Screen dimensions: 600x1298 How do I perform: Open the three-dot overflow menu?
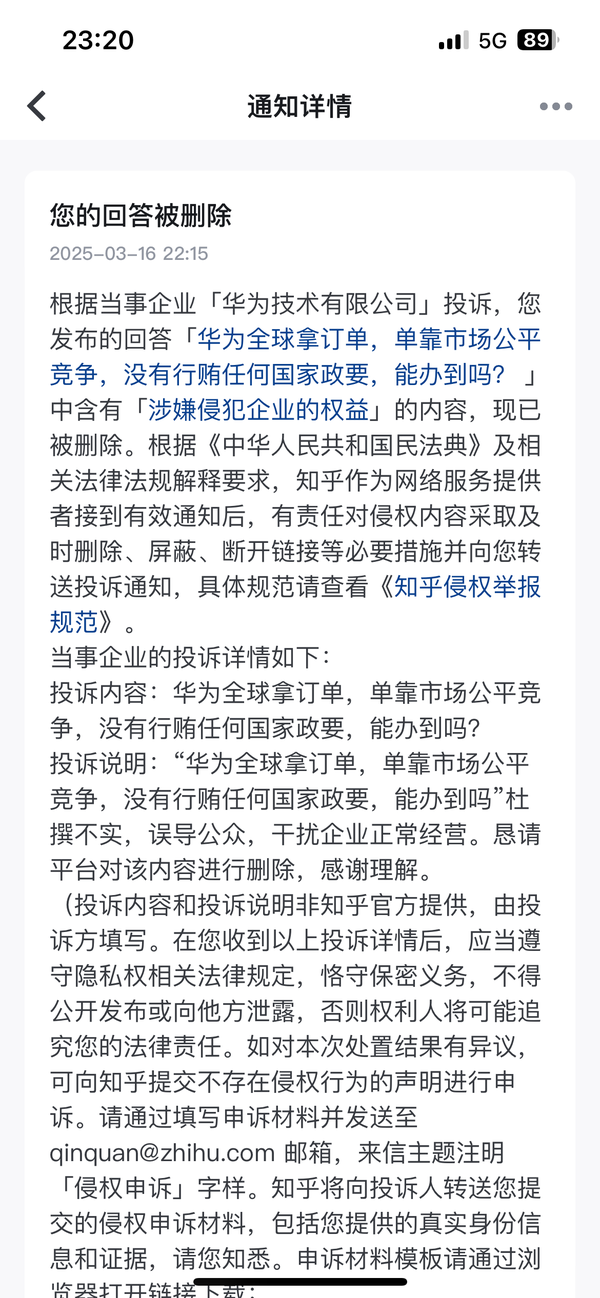[555, 106]
